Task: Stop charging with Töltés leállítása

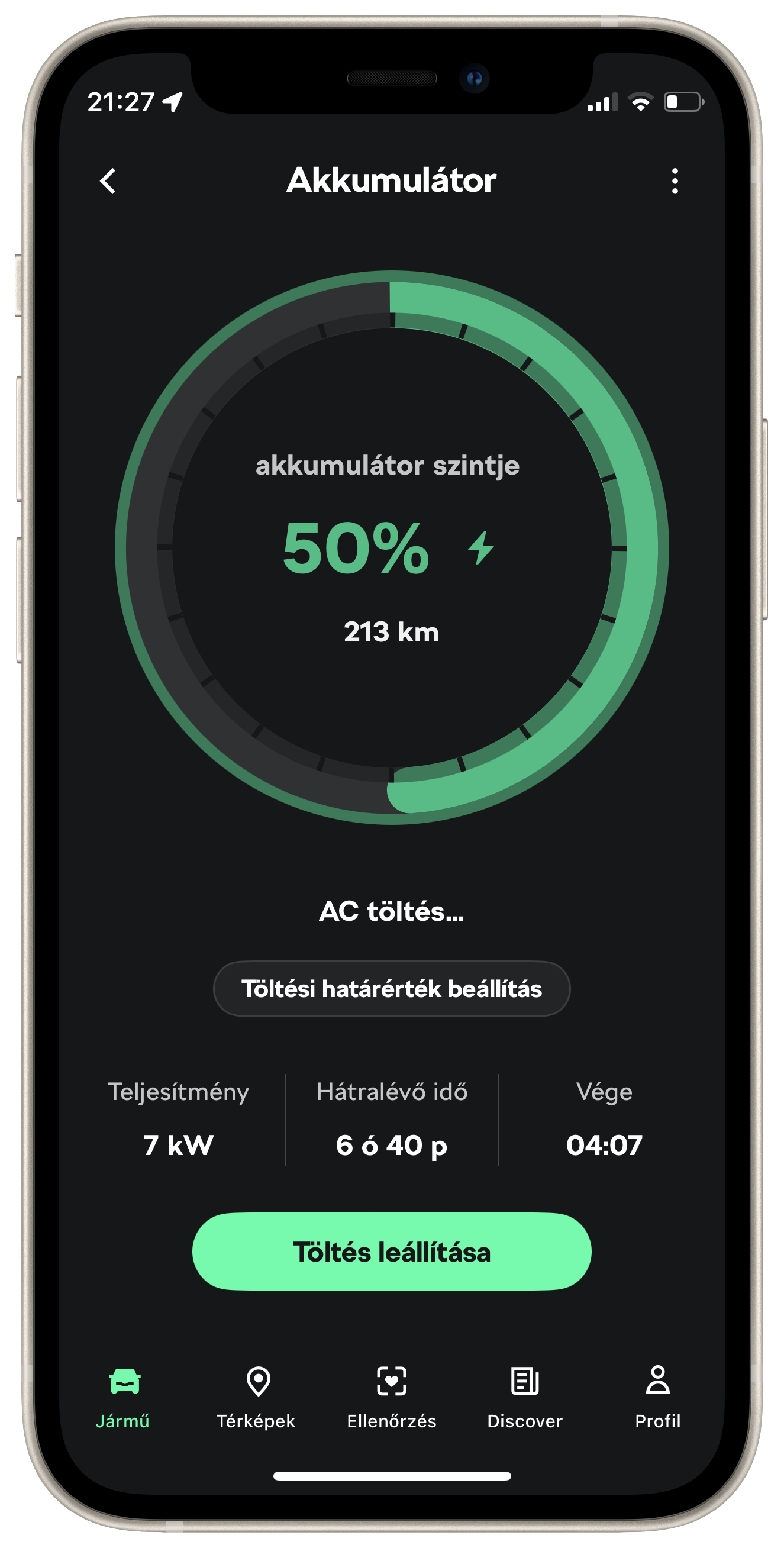Action: coord(392,1252)
